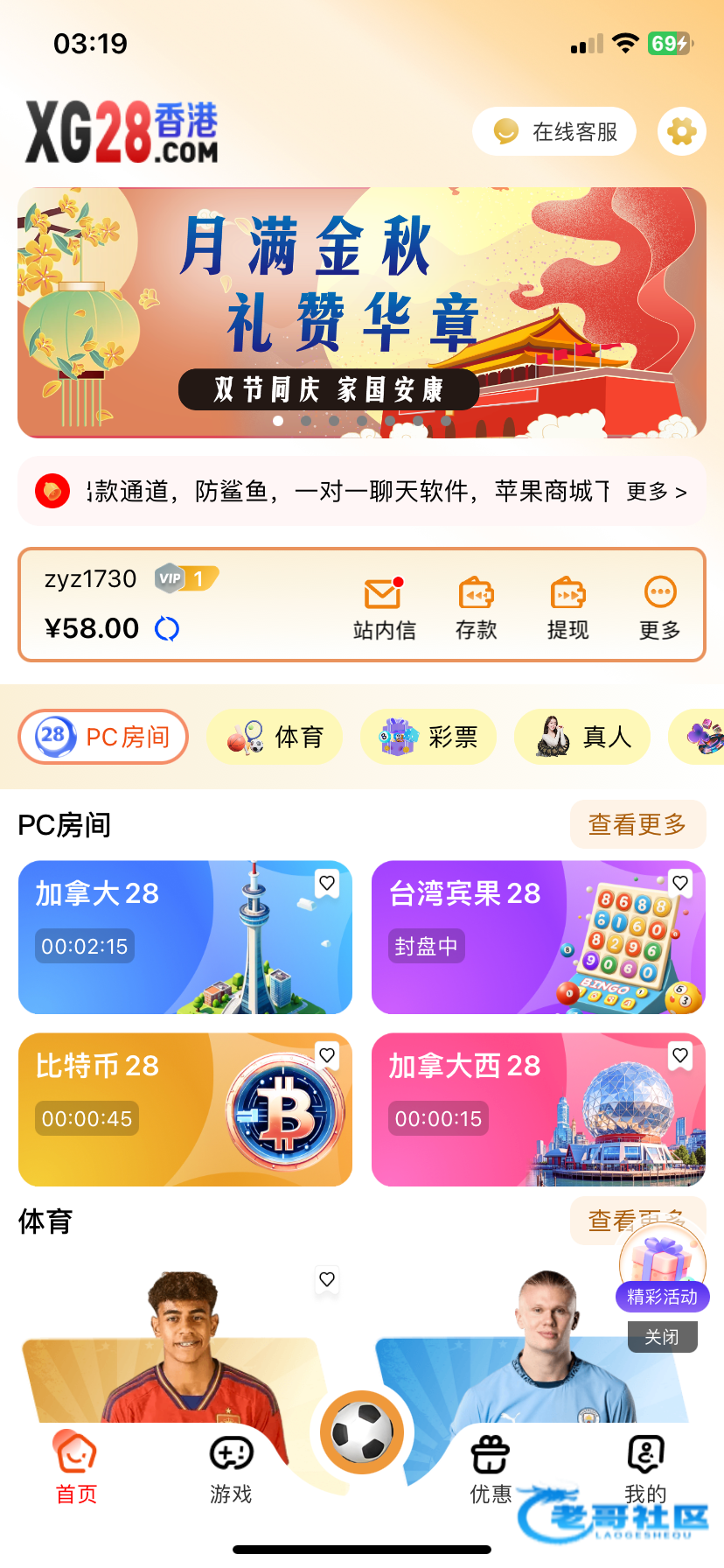Favorite the 比特币28 room
Image resolution: width=724 pixels, height=1568 pixels.
[327, 1055]
